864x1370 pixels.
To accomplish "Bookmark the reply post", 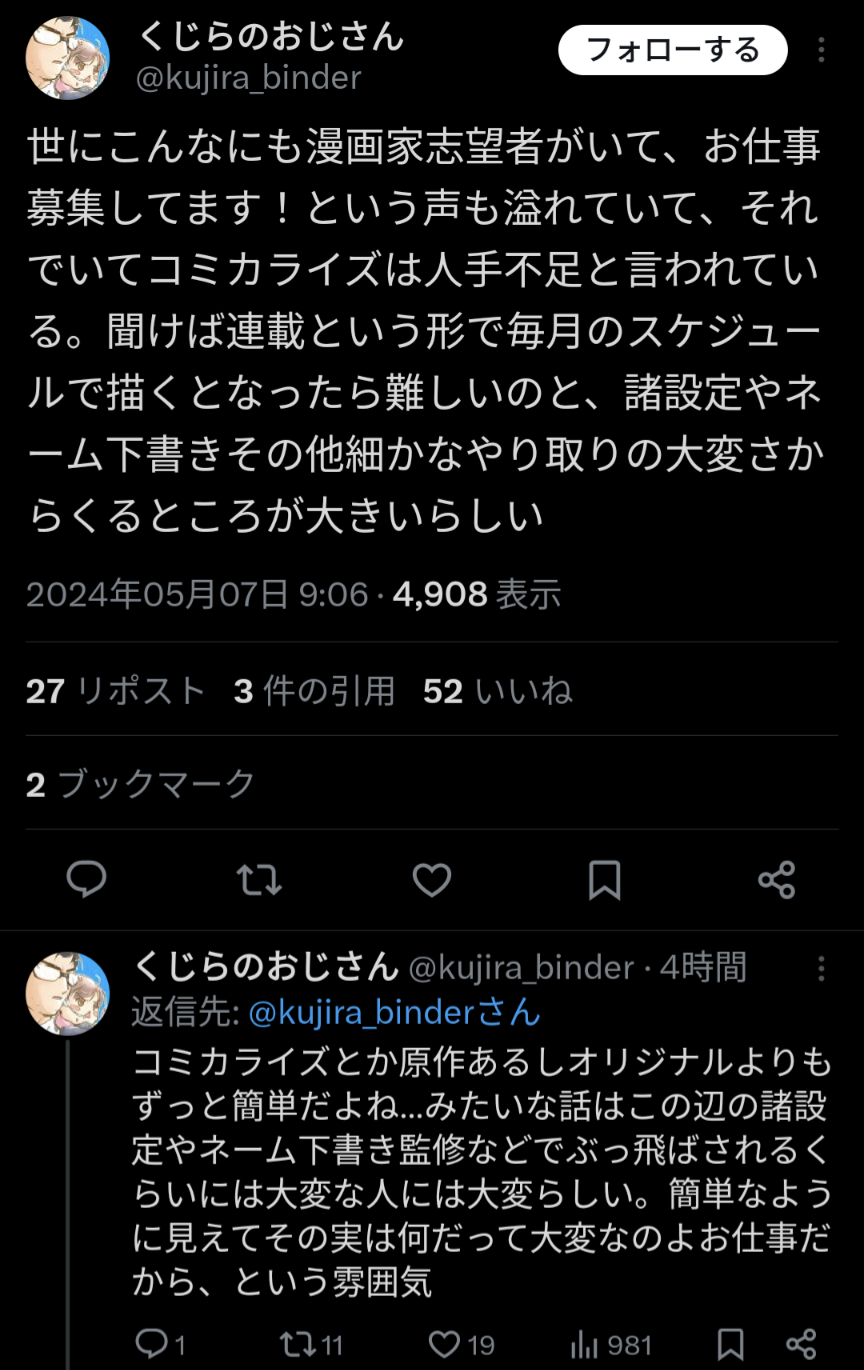I will click(x=731, y=1343).
